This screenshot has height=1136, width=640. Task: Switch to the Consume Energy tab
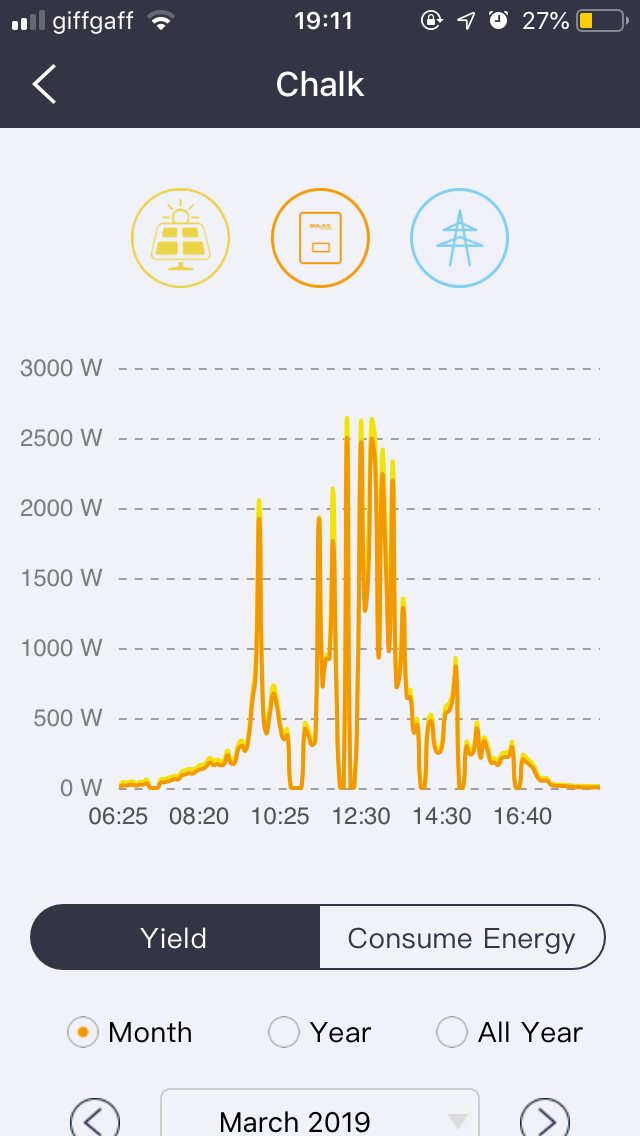pyautogui.click(x=461, y=938)
